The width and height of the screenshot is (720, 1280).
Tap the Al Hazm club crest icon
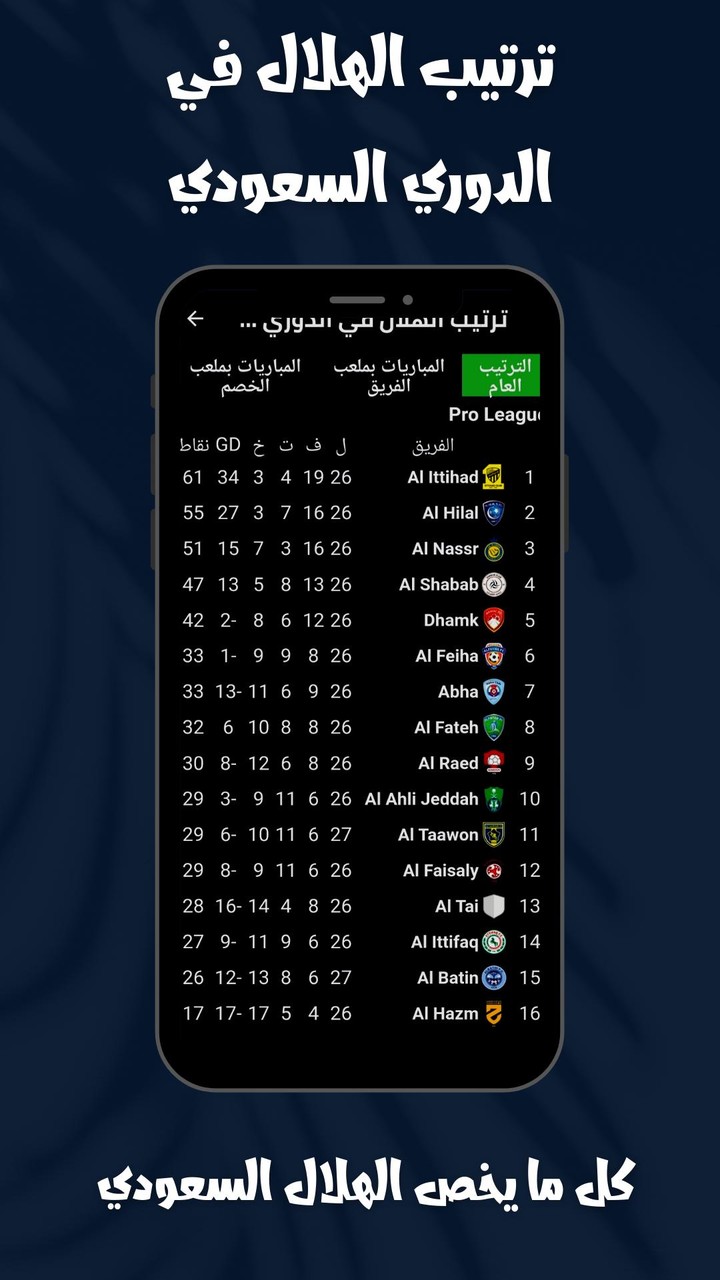coord(494,1013)
